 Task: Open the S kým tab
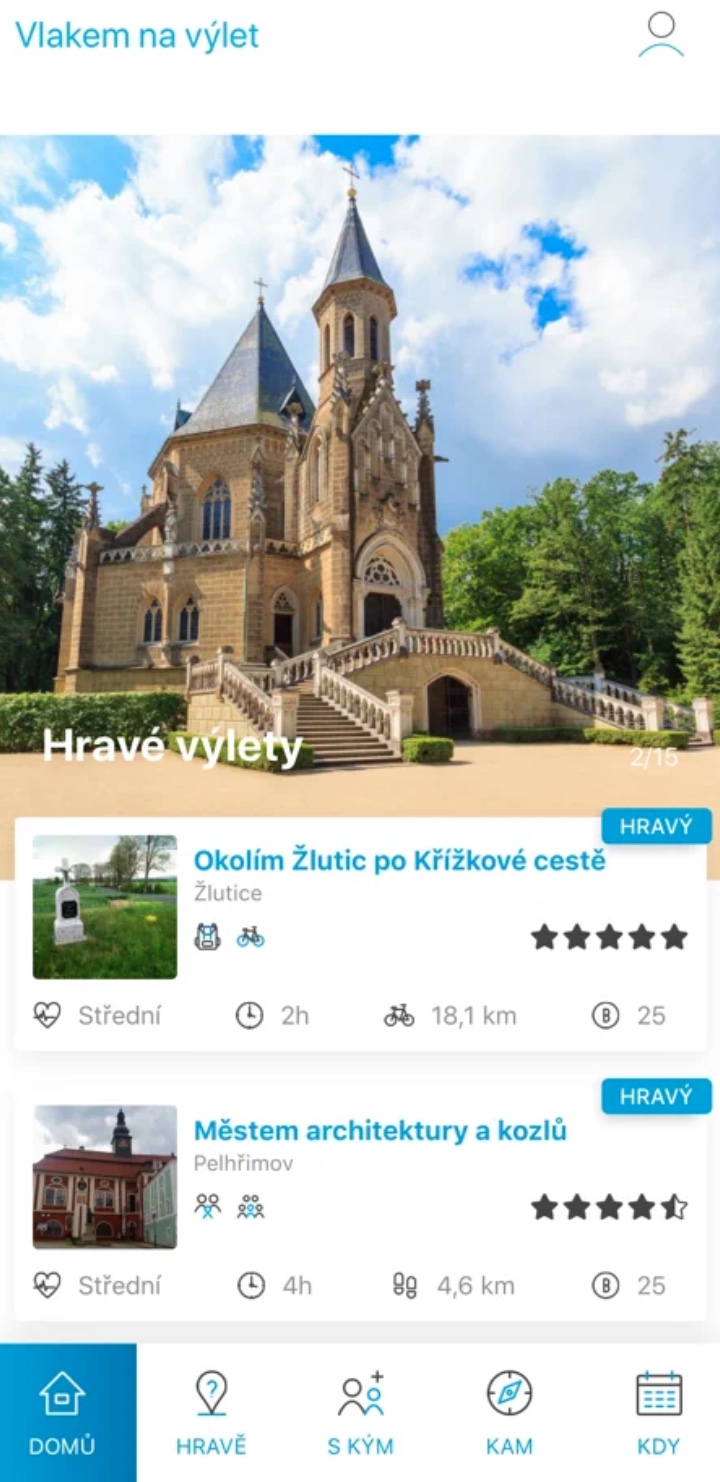(360, 1412)
